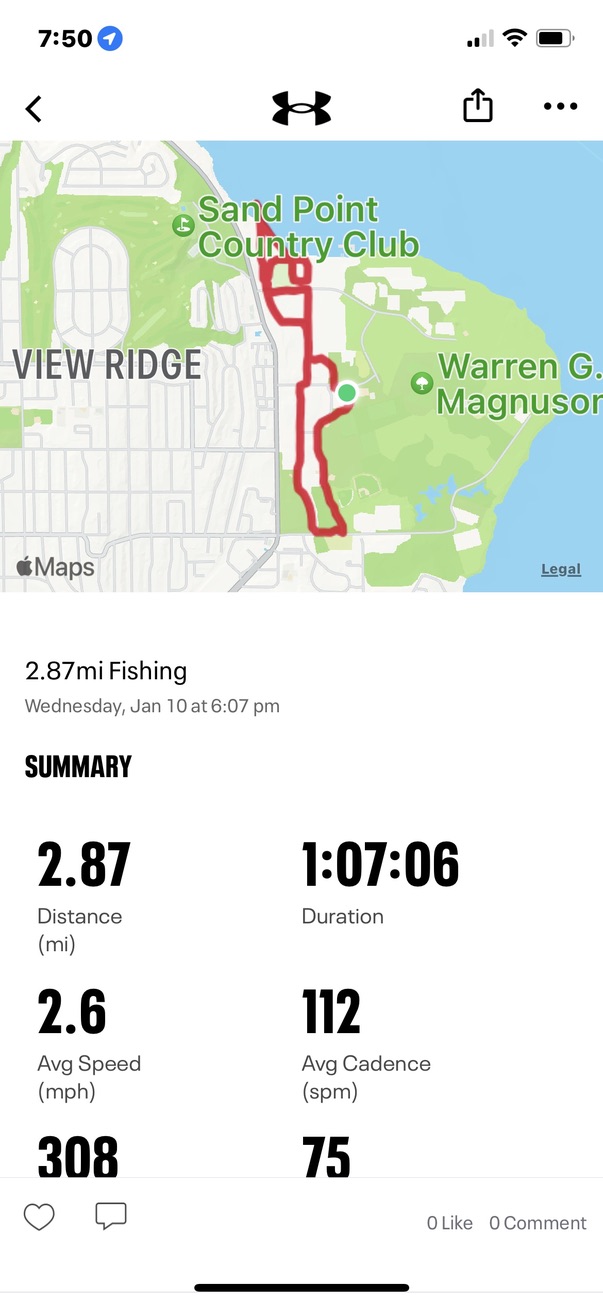Viewport: 603px width, 1304px height.
Task: Like this workout with the heart icon
Action: (x=39, y=1217)
